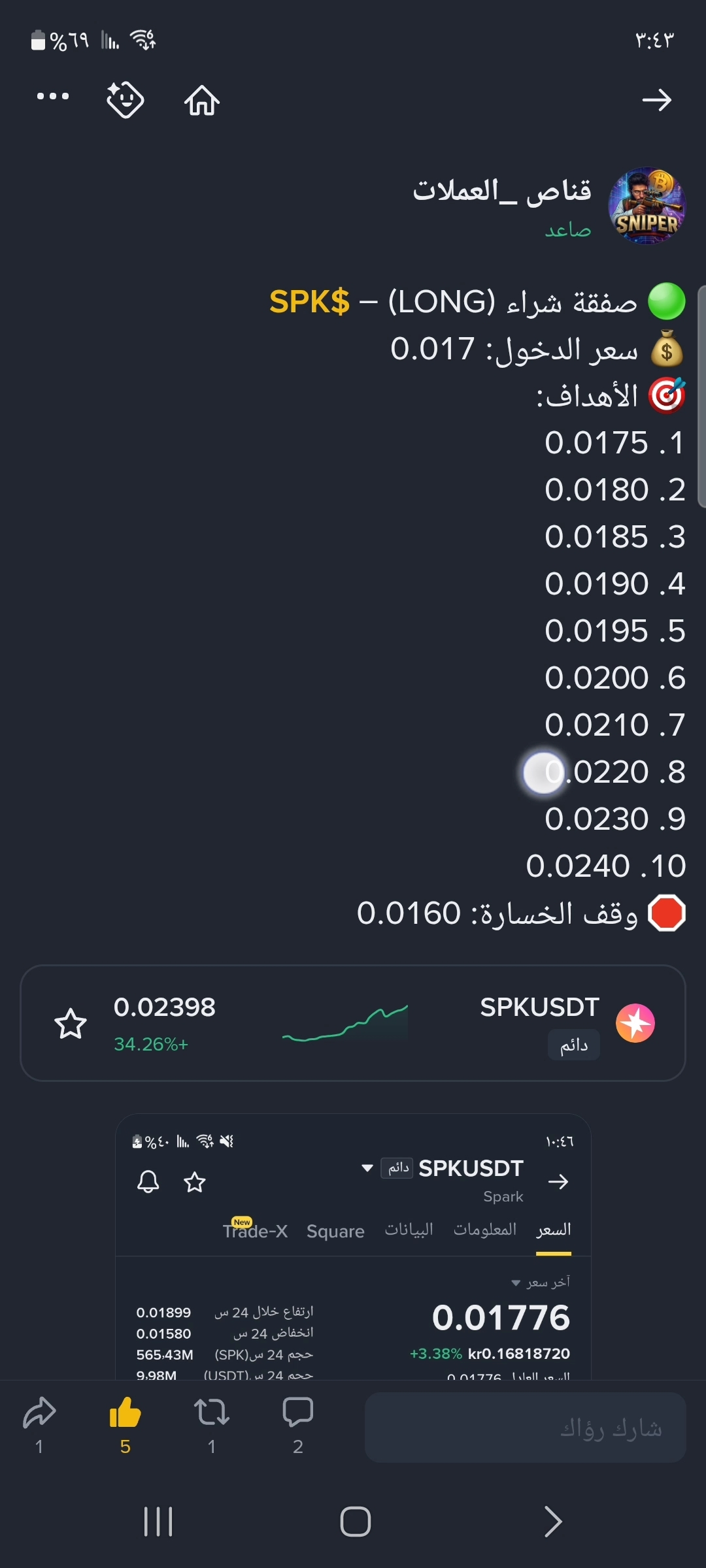
Task: Open recent apps from navigation bar
Action: point(158,1522)
